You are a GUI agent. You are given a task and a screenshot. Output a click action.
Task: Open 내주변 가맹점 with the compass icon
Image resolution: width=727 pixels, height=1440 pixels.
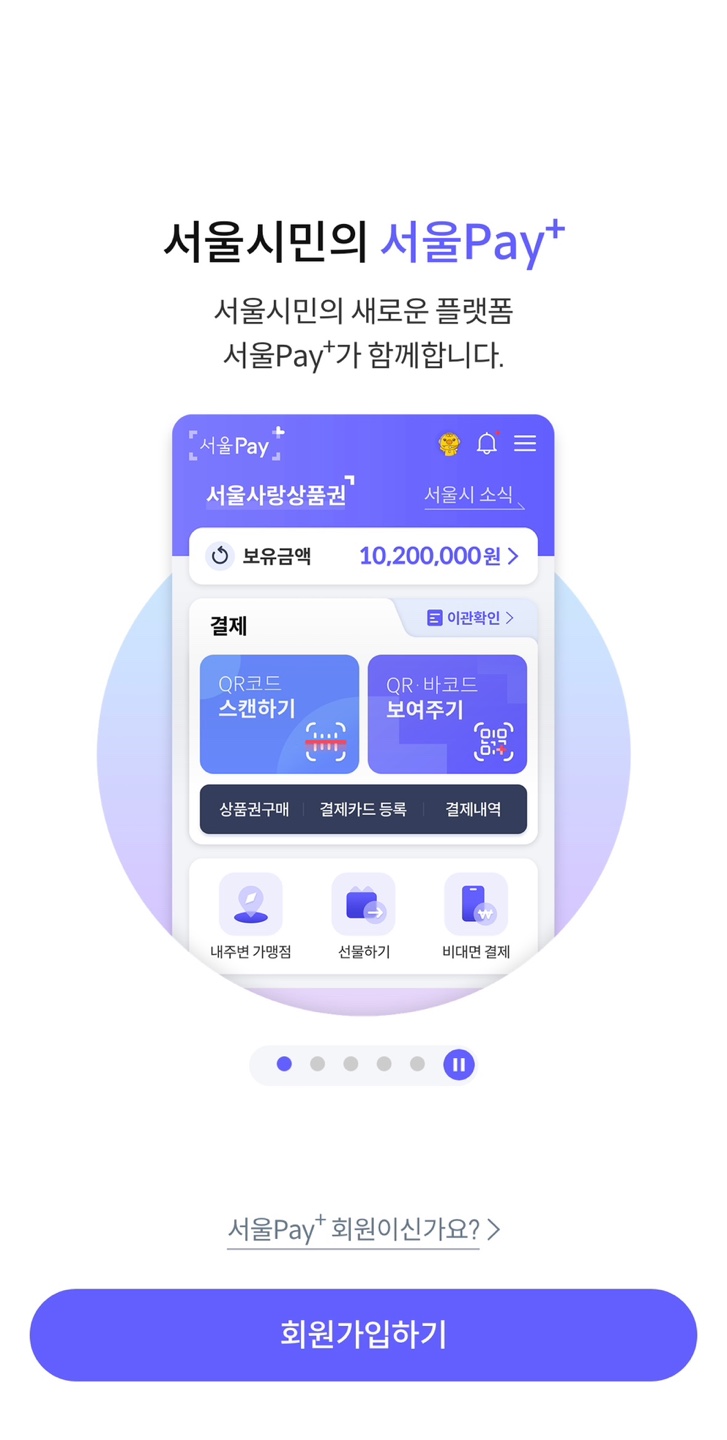(x=251, y=903)
